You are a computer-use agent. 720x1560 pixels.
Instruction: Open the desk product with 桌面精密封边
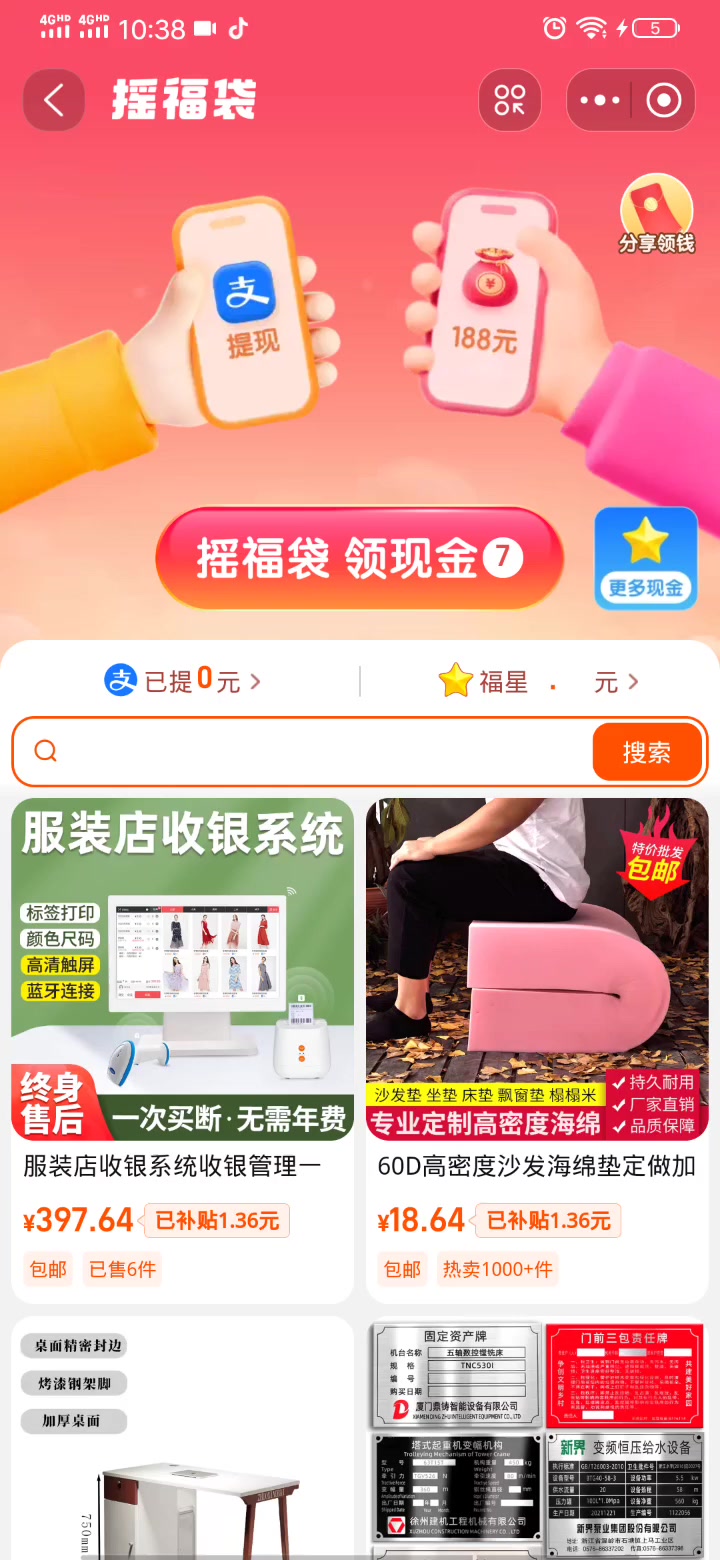183,1440
